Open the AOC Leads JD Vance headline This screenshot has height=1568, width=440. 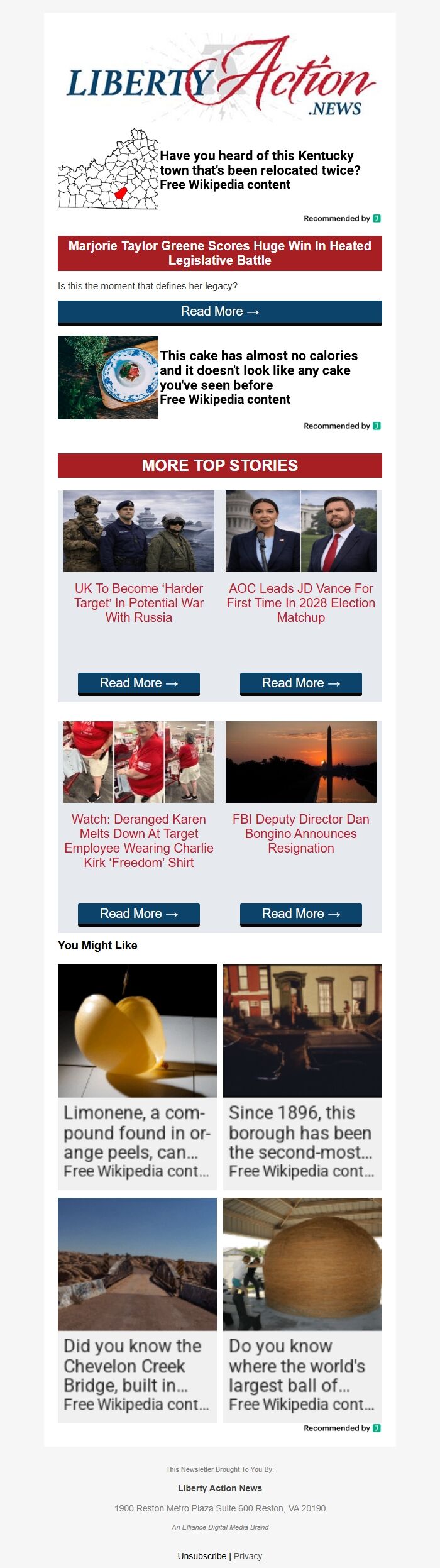coord(301,603)
